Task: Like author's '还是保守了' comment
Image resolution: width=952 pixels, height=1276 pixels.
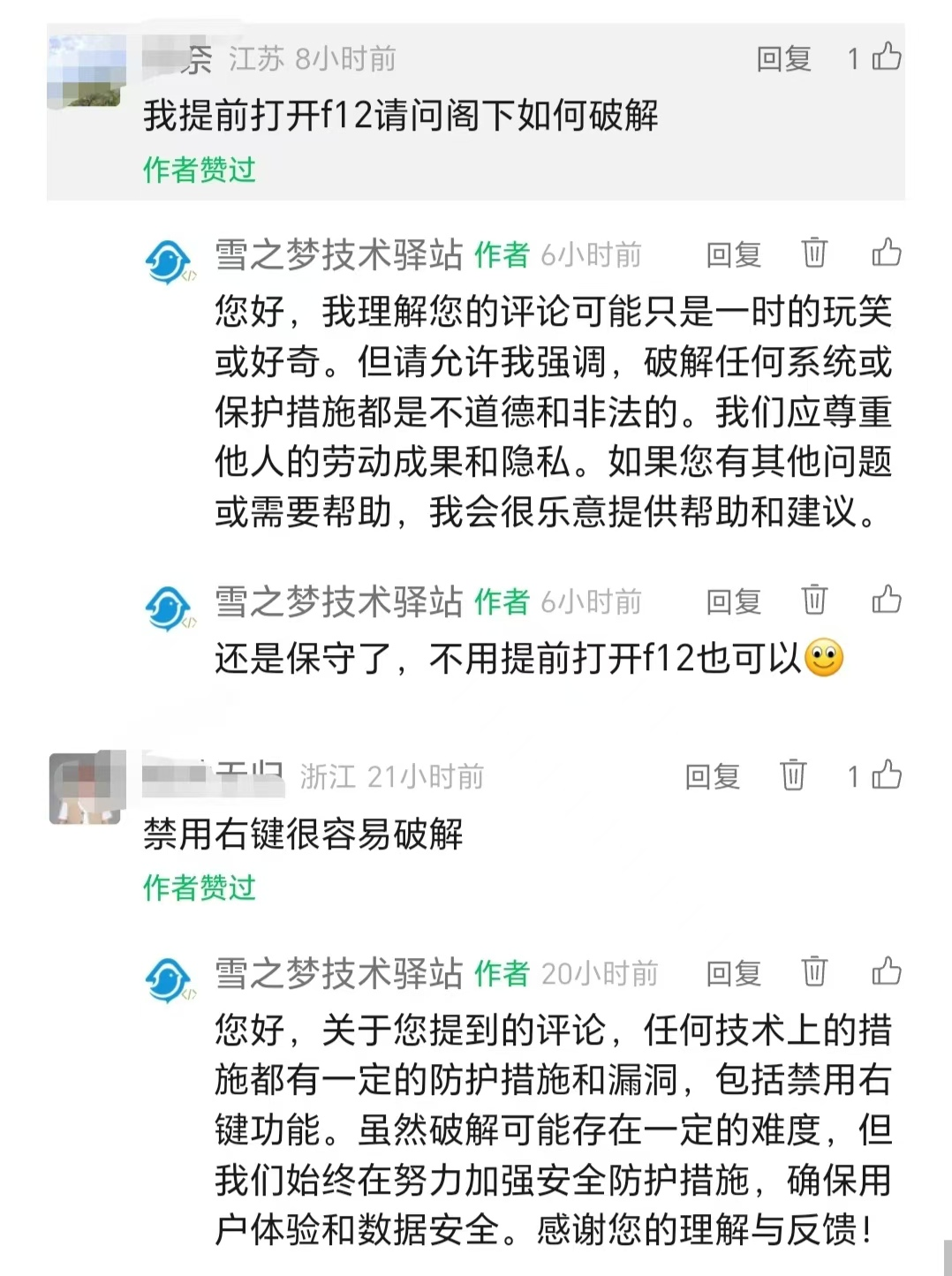Action: [886, 600]
